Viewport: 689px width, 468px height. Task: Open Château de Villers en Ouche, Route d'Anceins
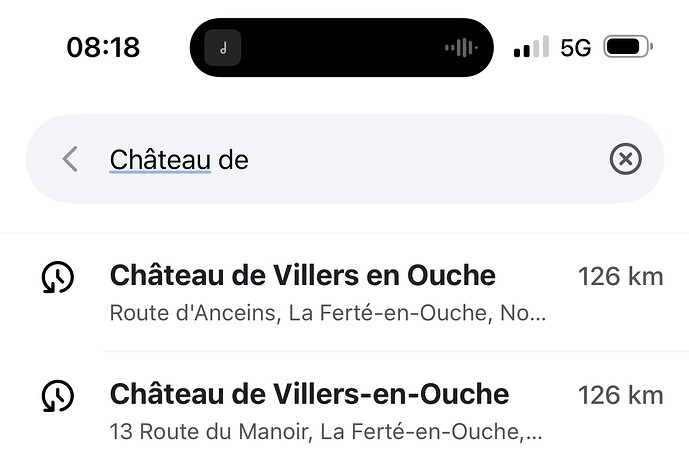click(330, 292)
